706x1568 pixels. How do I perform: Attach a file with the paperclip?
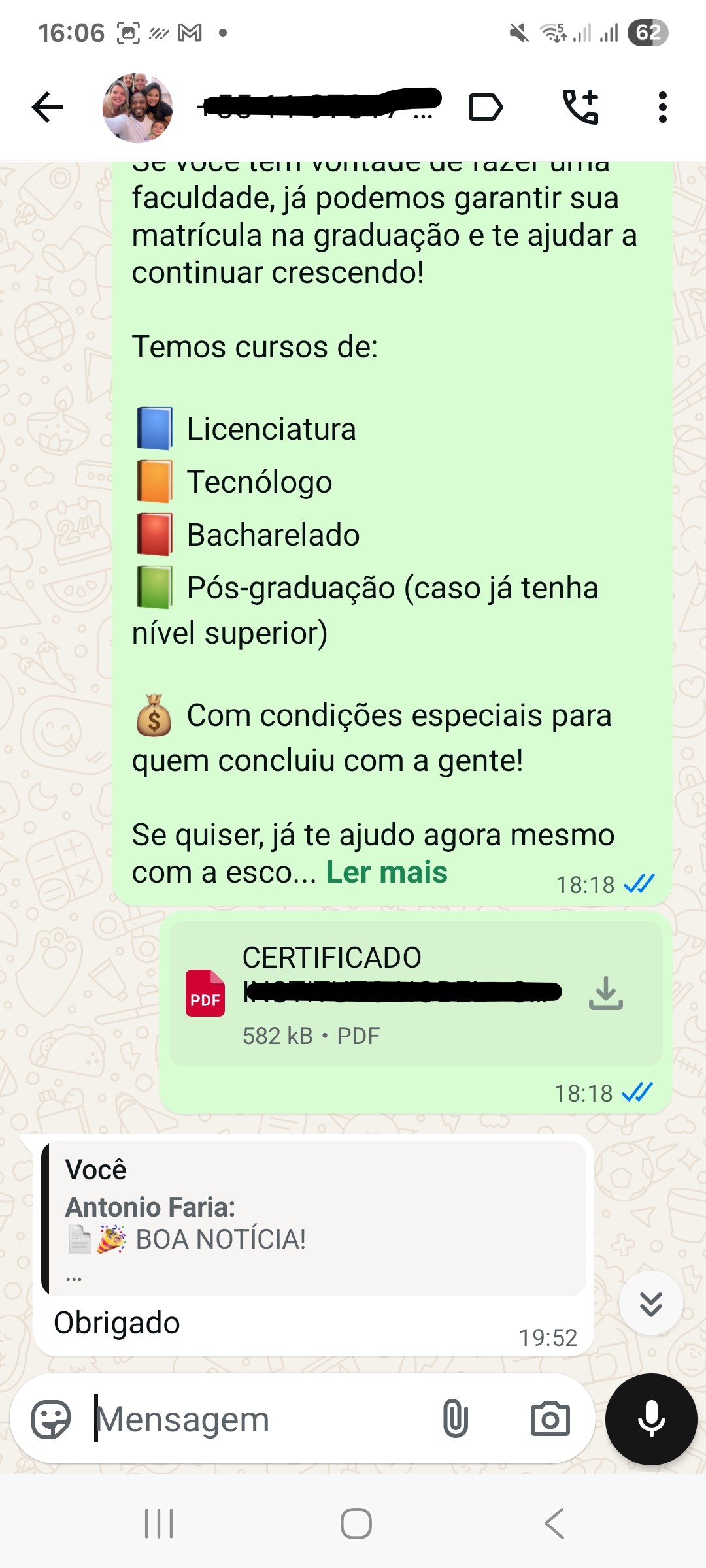click(455, 1419)
